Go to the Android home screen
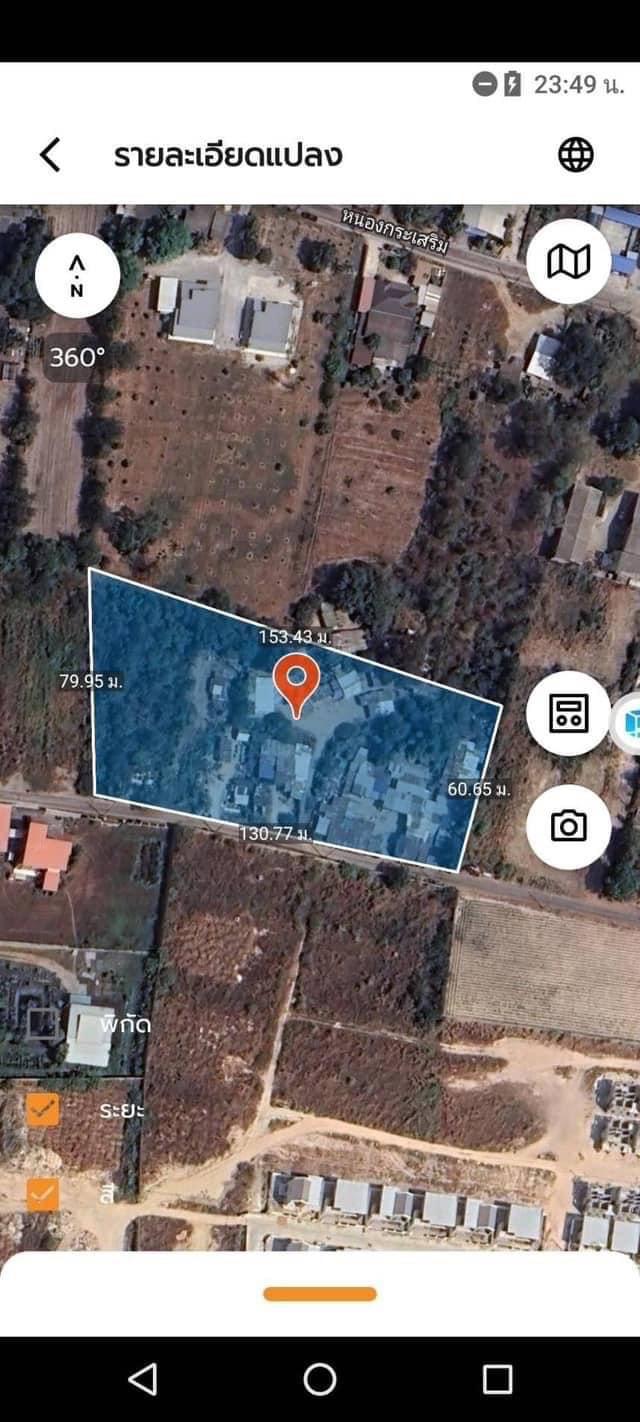 (320, 1379)
